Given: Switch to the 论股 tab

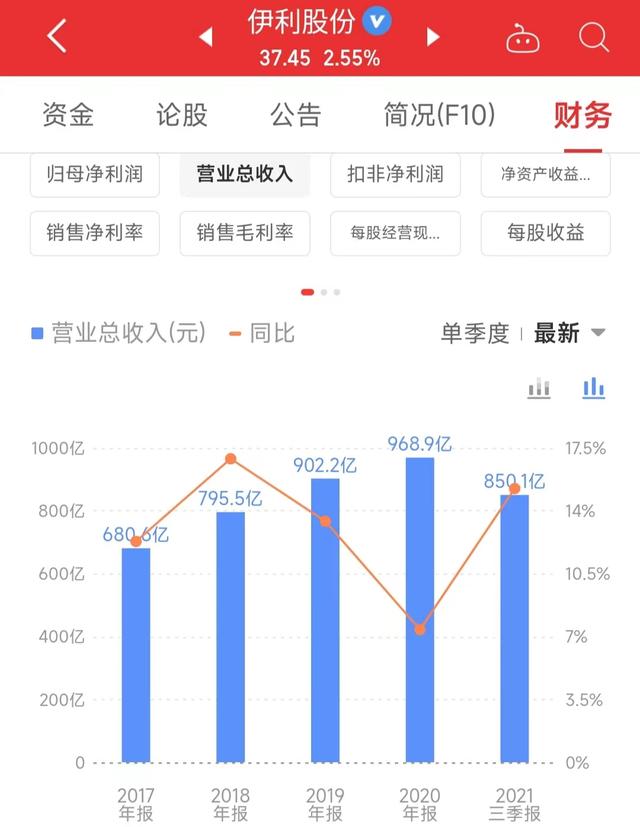Looking at the screenshot, I should click(x=181, y=115).
